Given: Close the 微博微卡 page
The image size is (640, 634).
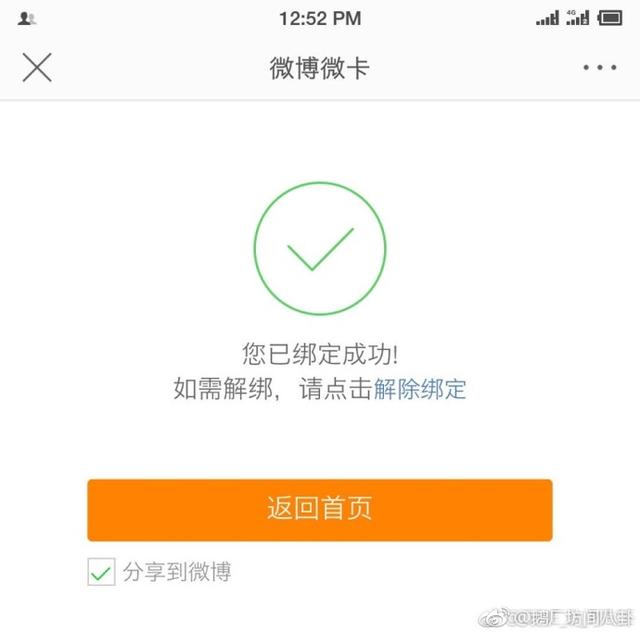Looking at the screenshot, I should [37, 68].
